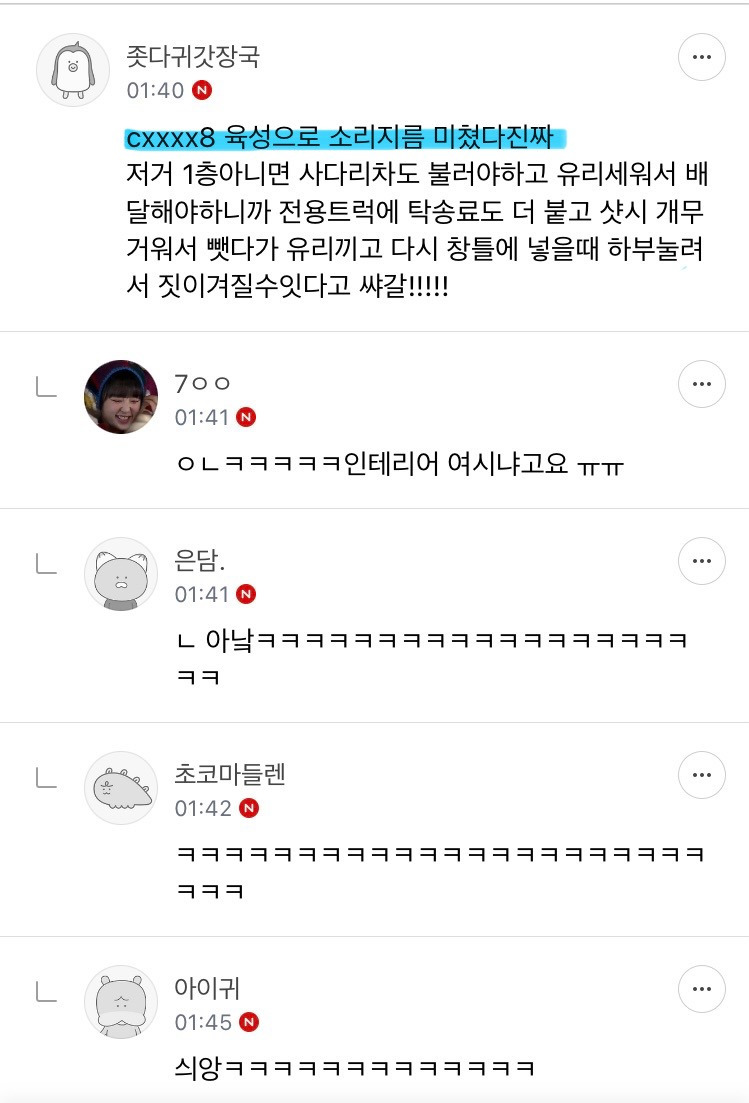Open more options for 은담.'s reply

(702, 563)
